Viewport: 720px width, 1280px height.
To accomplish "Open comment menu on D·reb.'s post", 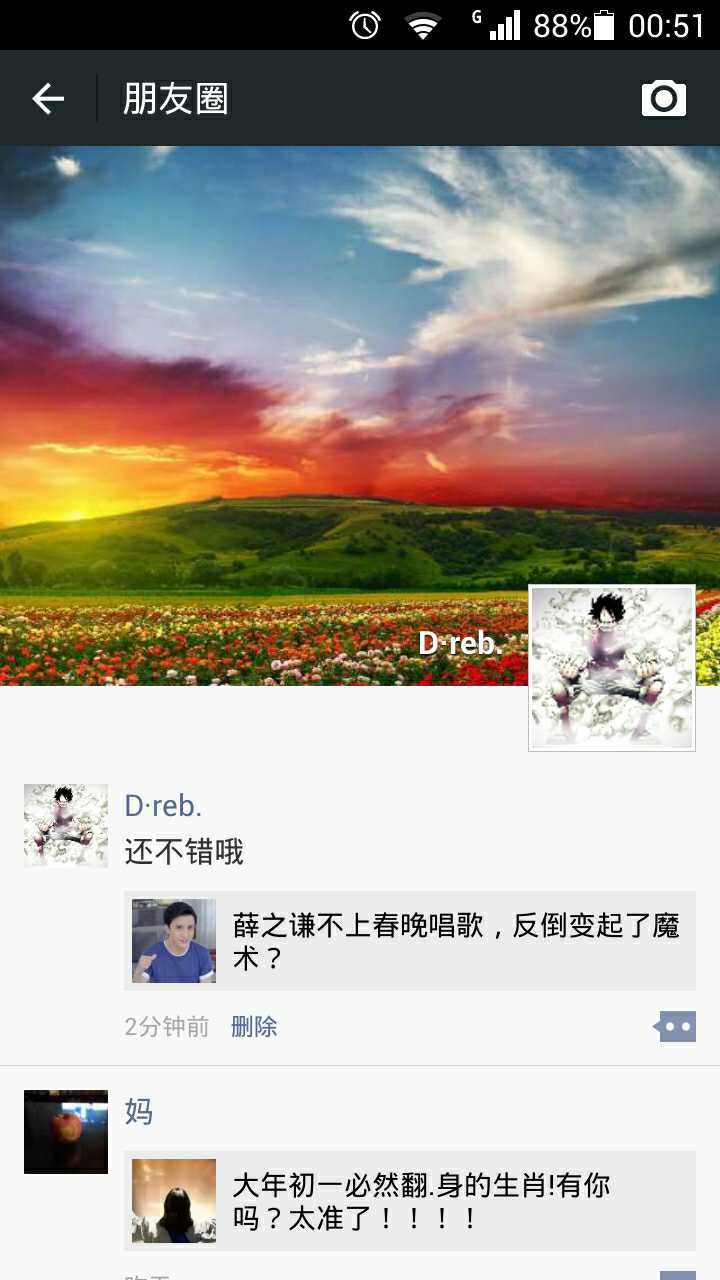I will click(x=676, y=1026).
